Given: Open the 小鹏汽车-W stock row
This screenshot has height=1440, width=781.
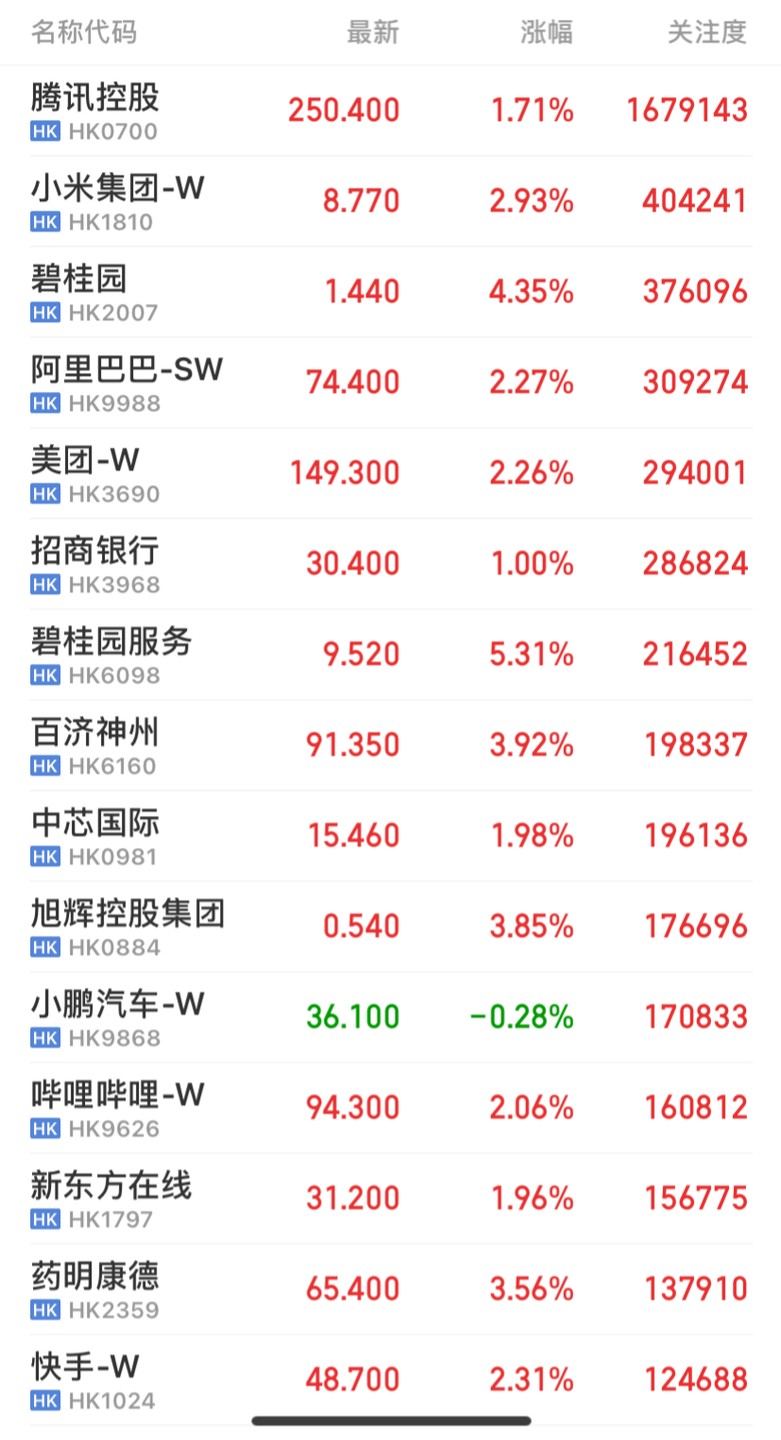Looking at the screenshot, I should [x=390, y=1018].
